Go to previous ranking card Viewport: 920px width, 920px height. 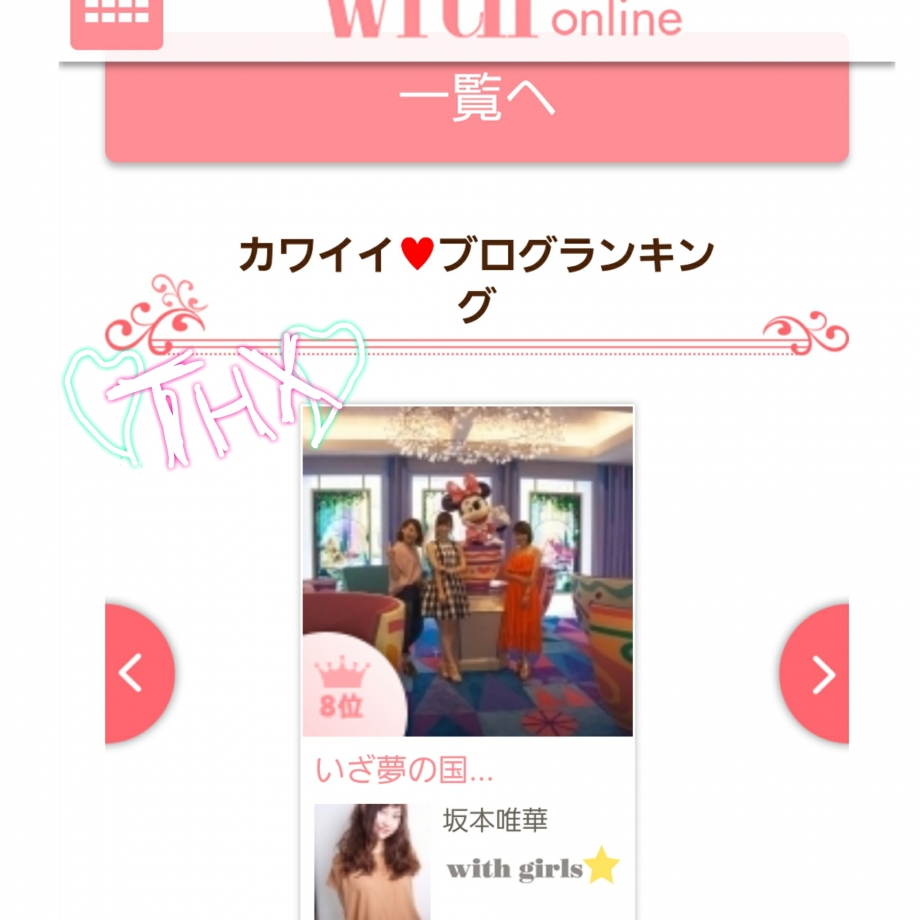click(137, 674)
